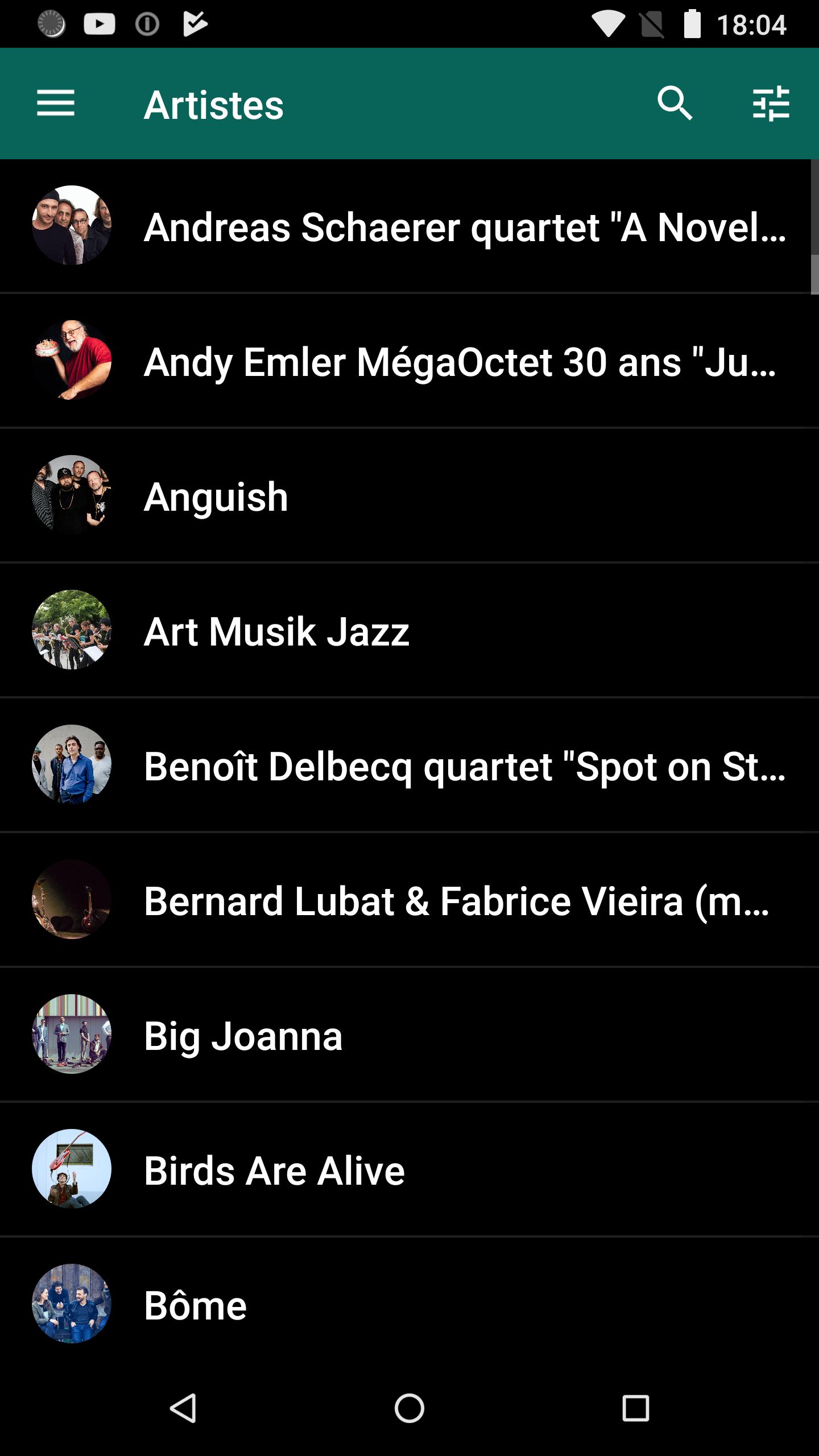Open the navigation drawer menu

click(x=55, y=104)
